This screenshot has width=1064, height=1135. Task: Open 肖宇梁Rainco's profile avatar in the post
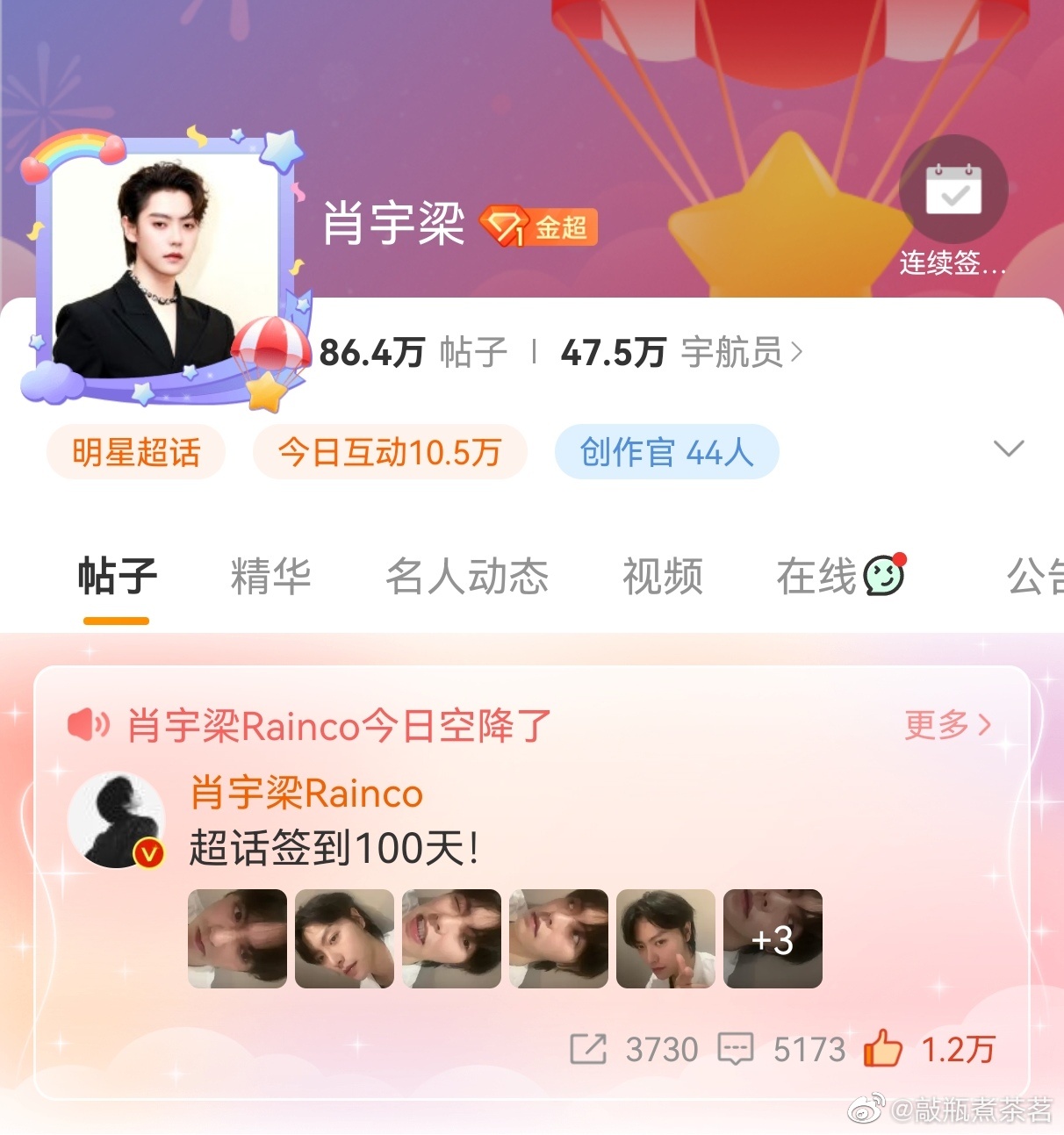117,820
